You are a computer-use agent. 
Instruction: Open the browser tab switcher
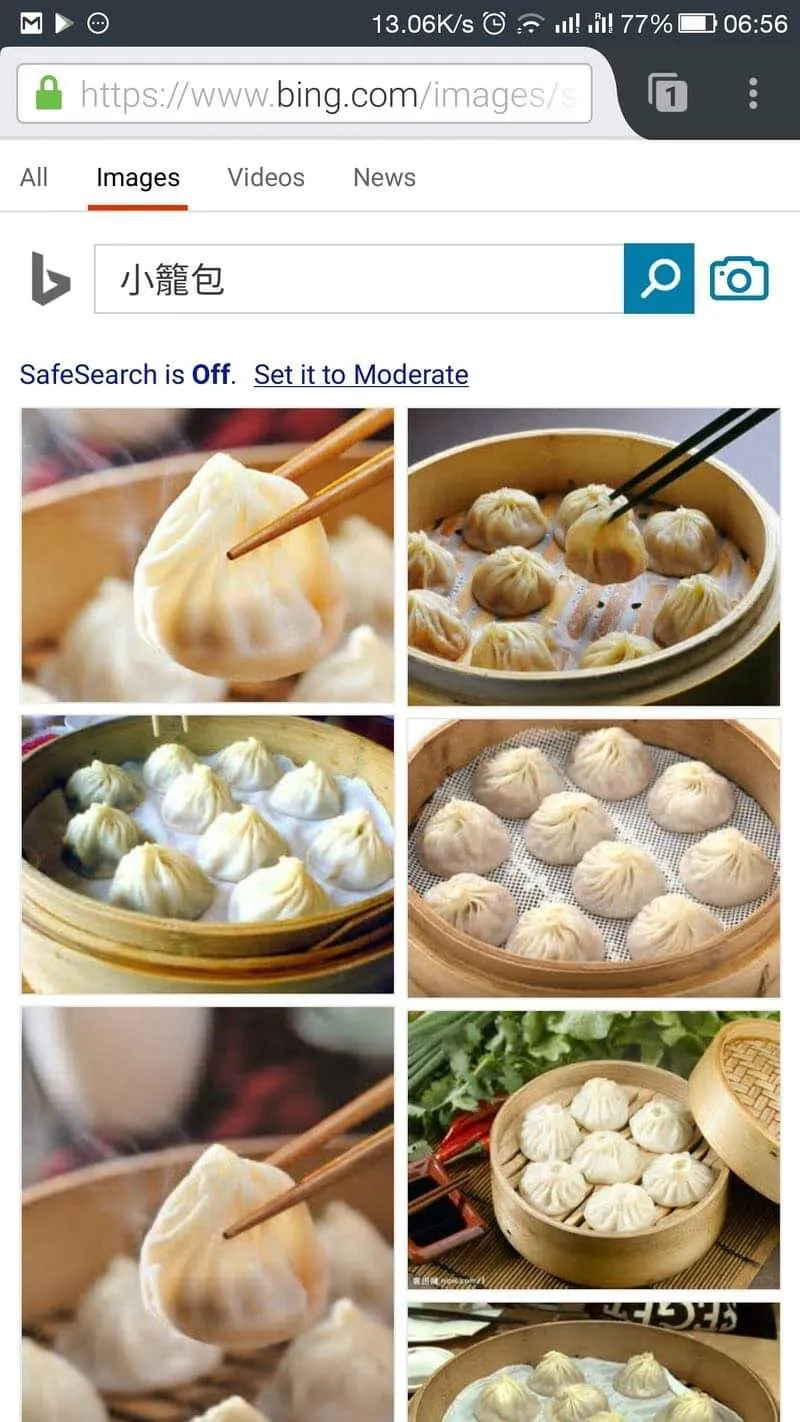point(667,94)
